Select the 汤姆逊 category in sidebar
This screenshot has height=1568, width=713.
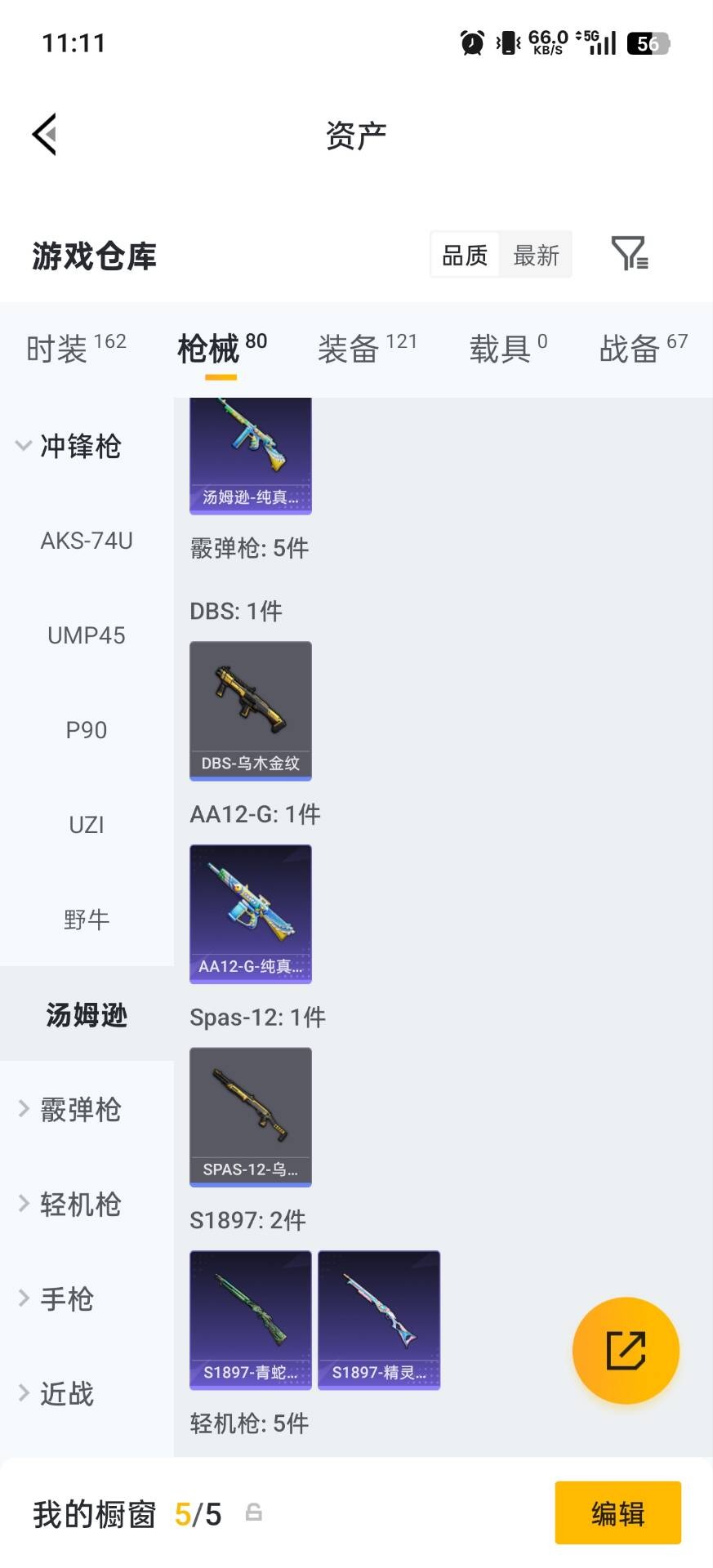click(x=86, y=1015)
